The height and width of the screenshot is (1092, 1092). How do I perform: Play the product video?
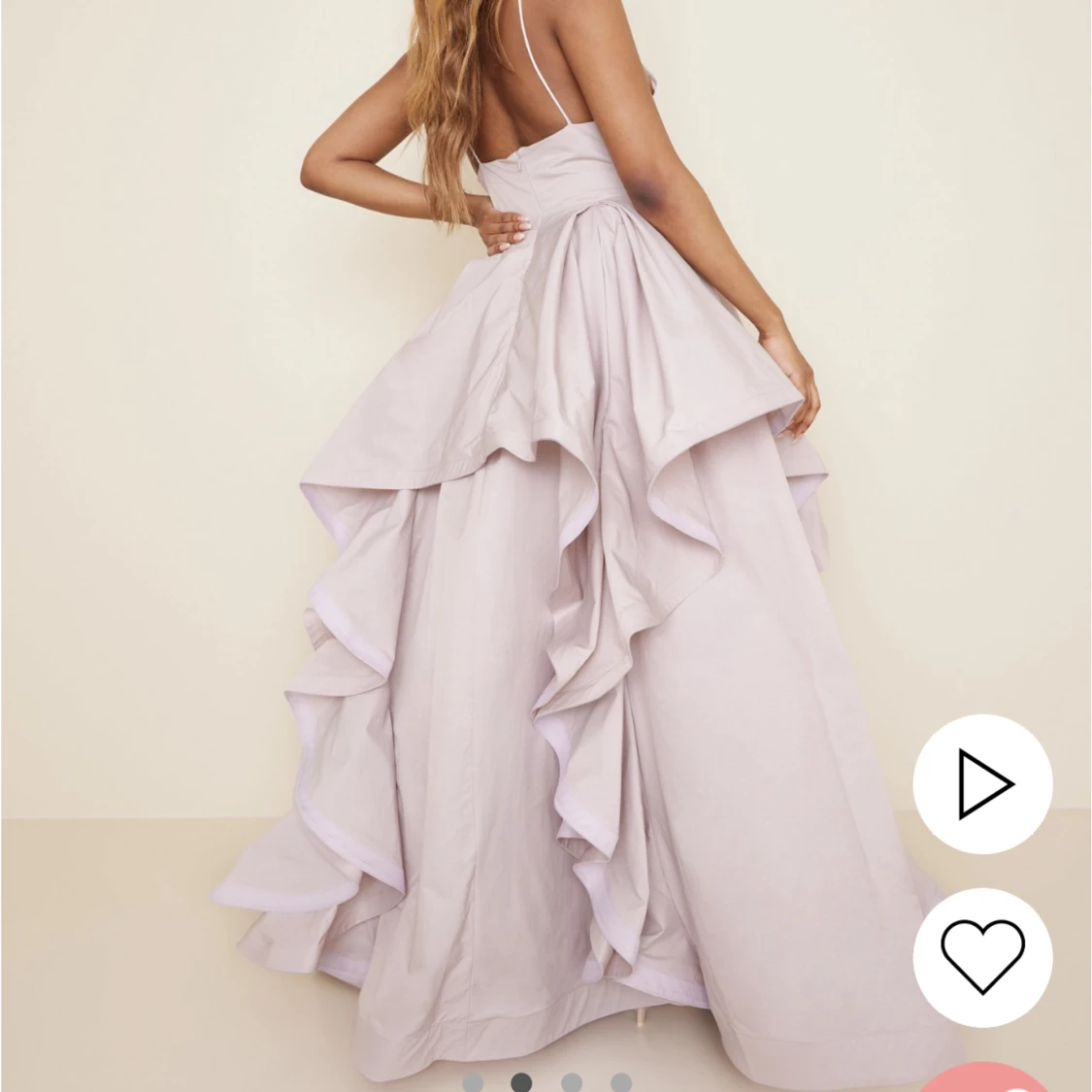982,783
